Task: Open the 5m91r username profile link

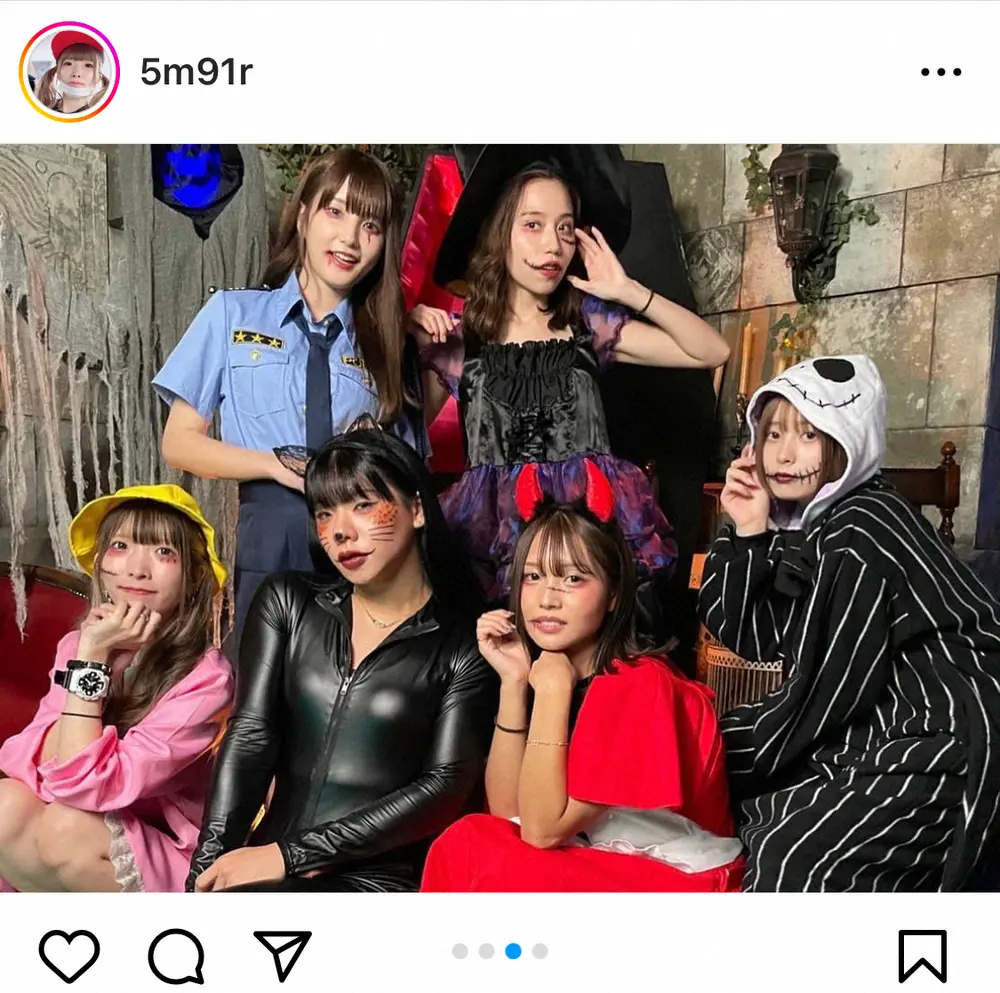Action: [x=196, y=73]
